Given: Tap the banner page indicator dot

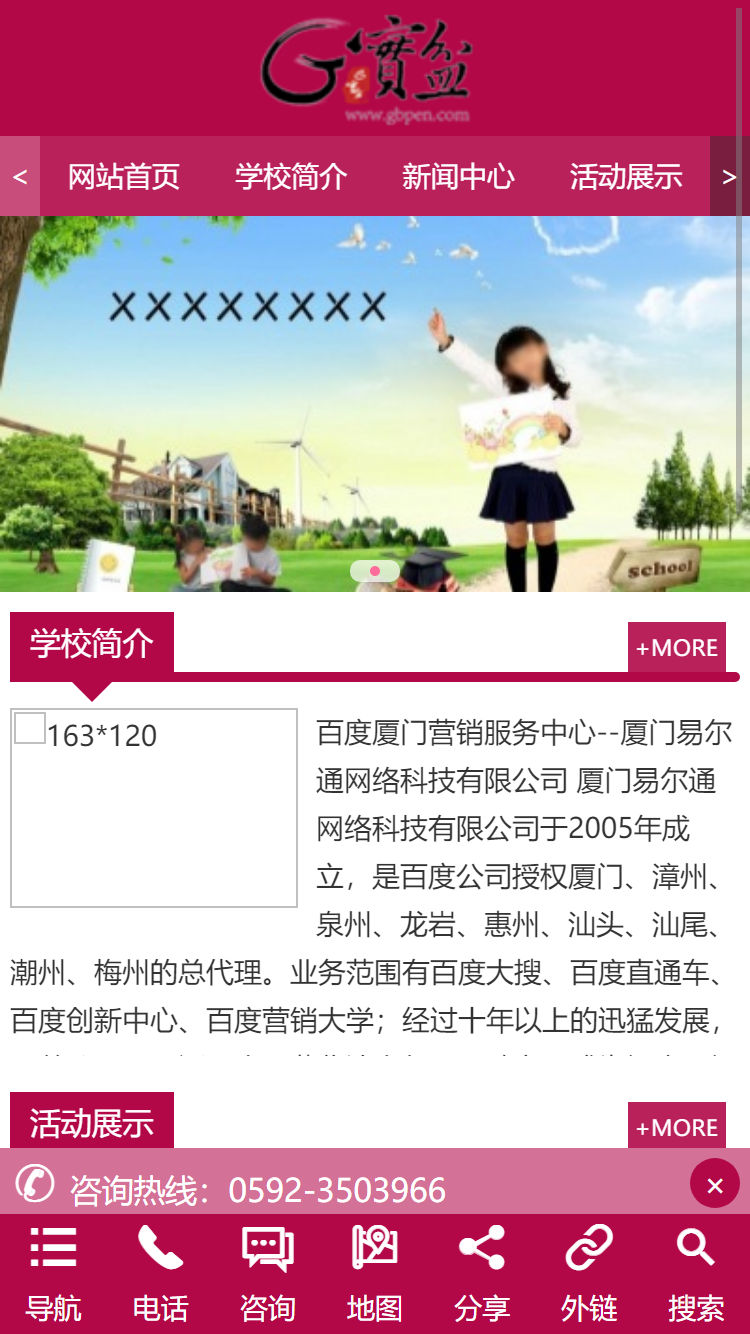Looking at the screenshot, I should (x=375, y=571).
